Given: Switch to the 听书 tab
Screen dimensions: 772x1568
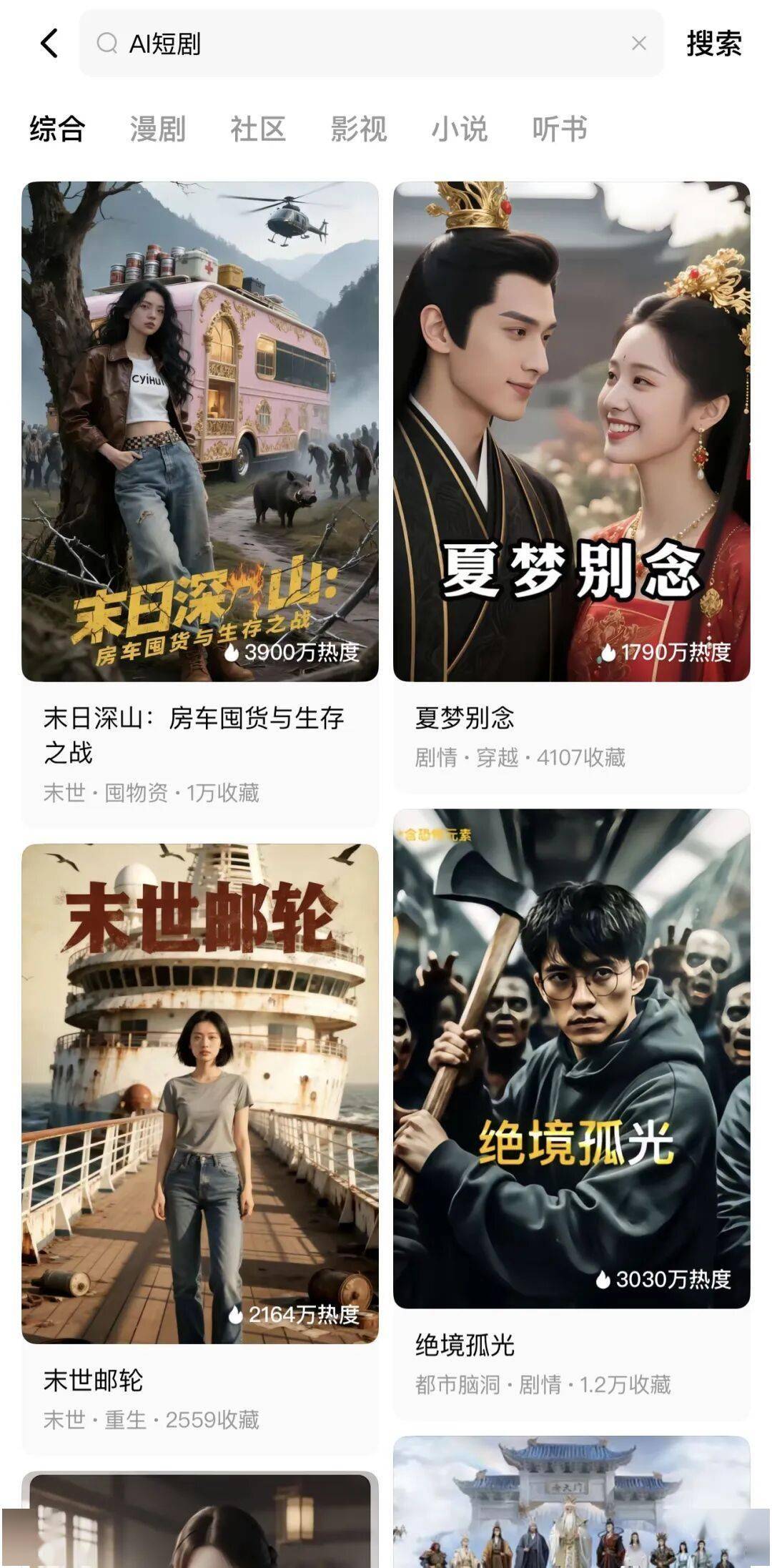Looking at the screenshot, I should click(560, 129).
